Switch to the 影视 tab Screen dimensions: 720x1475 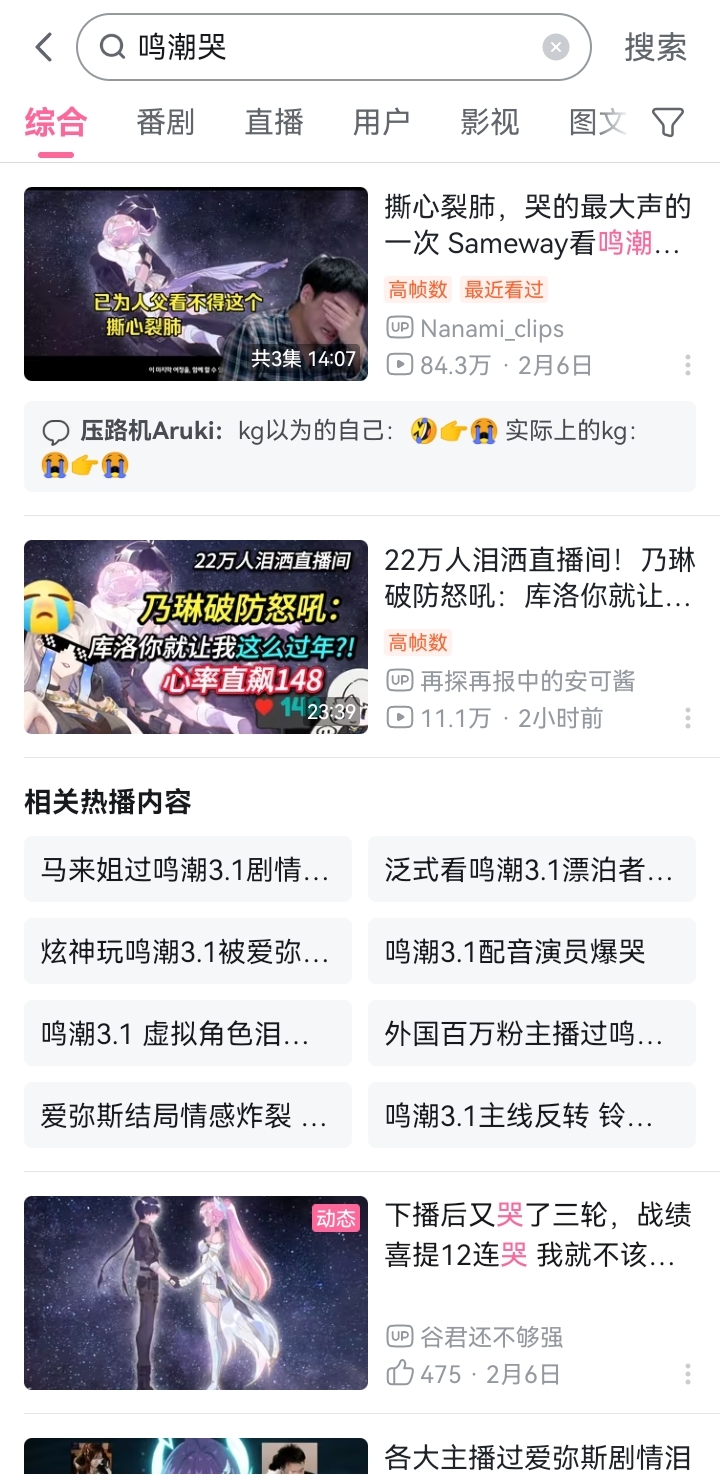point(489,122)
